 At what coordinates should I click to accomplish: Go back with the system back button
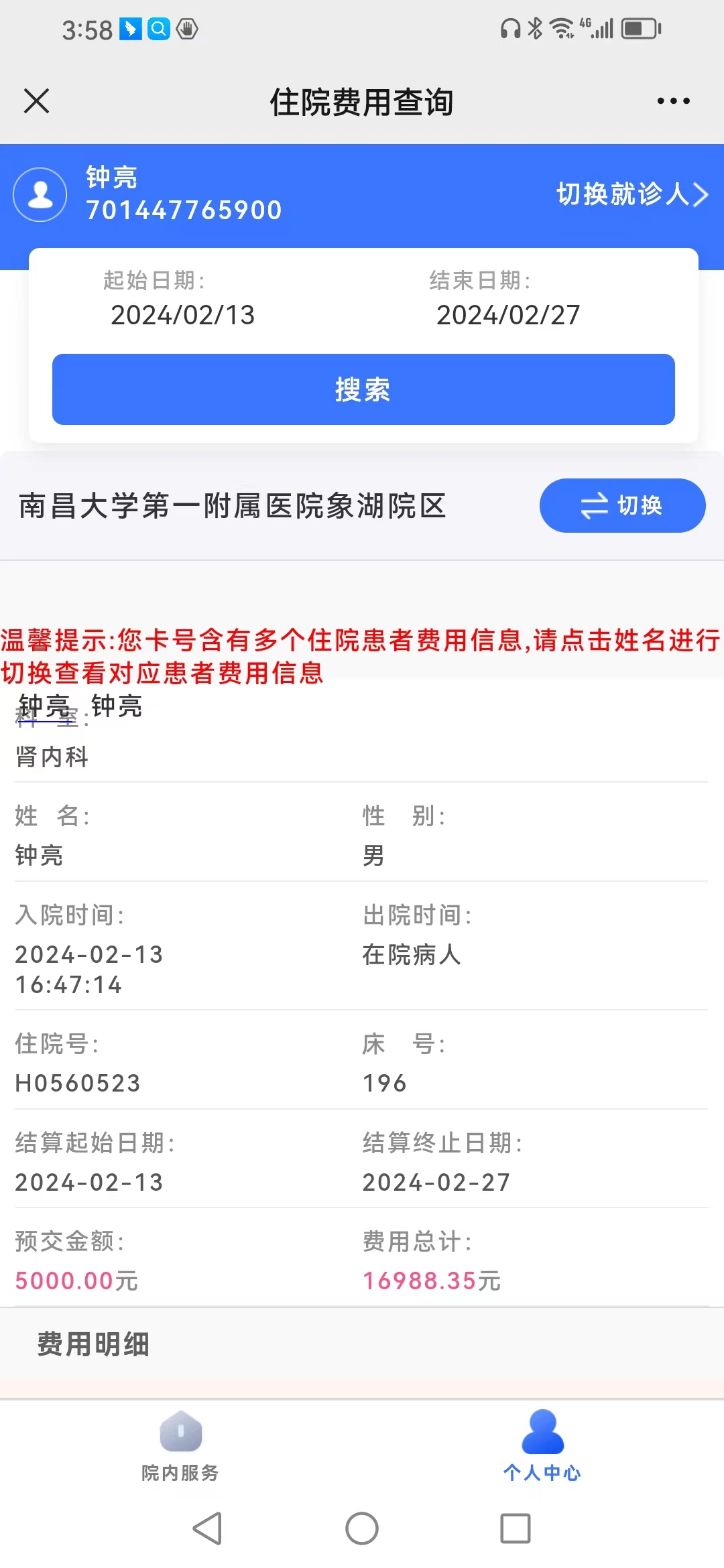207,1528
